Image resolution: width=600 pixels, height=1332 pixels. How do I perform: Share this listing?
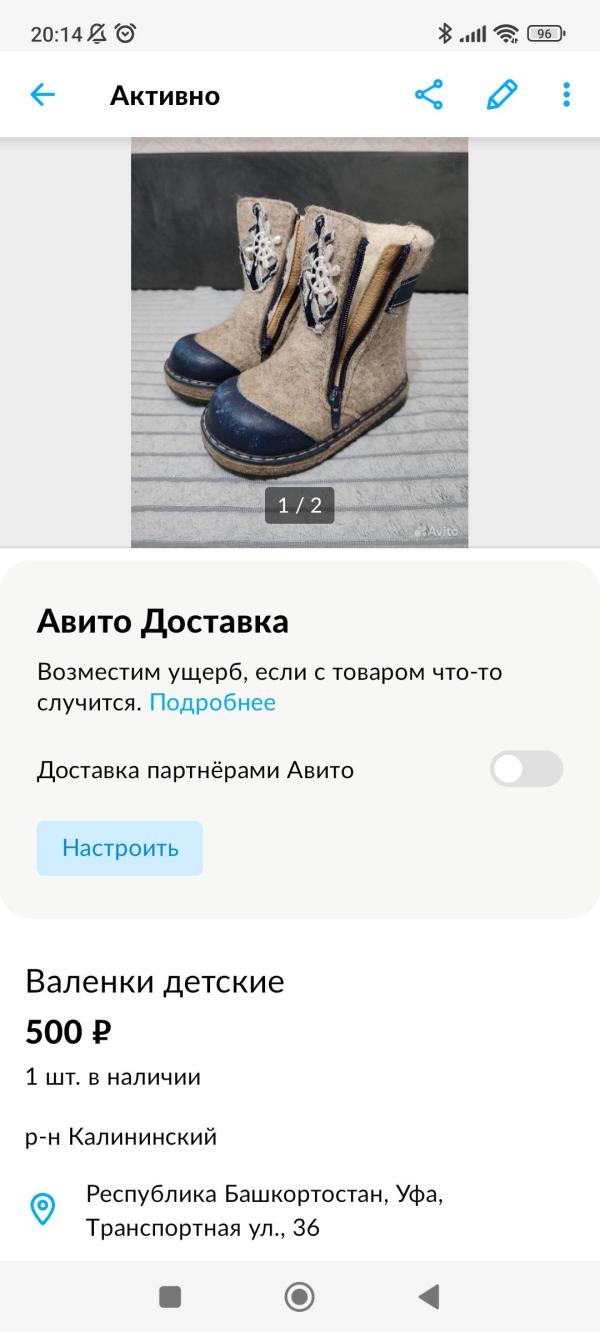coord(429,95)
